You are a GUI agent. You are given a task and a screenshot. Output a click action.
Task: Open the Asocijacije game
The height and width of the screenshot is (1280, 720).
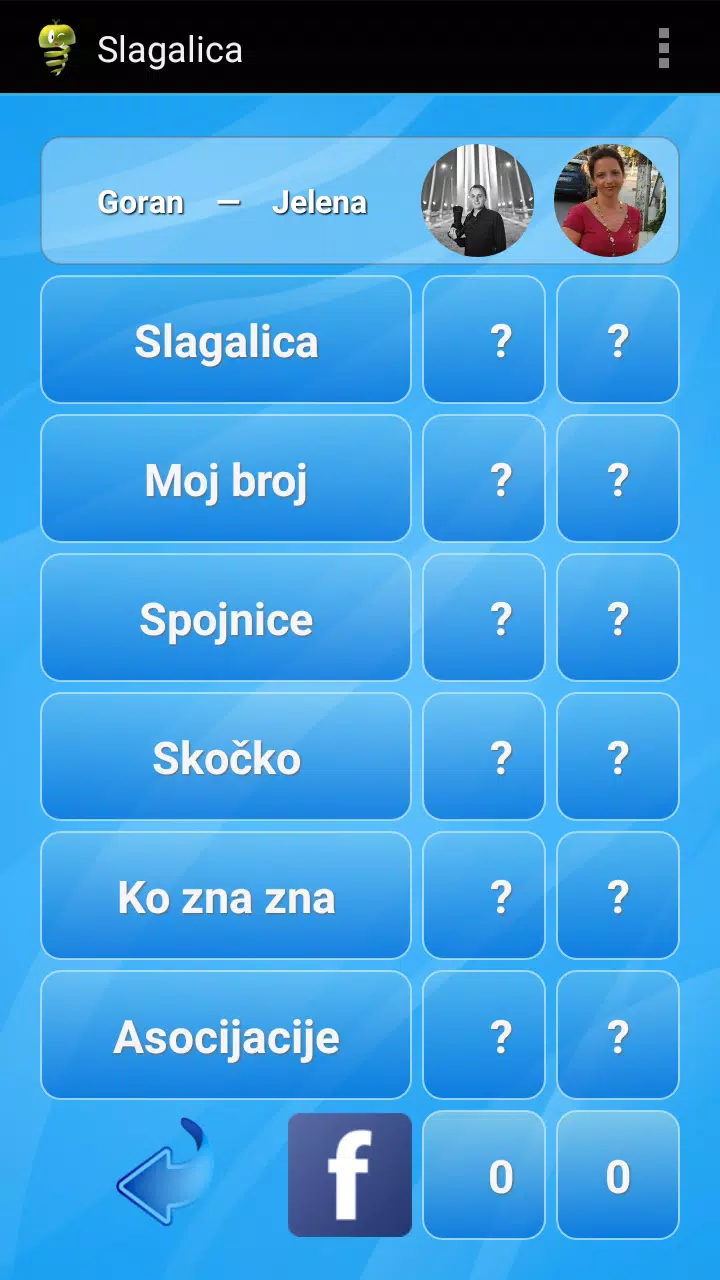[225, 1035]
